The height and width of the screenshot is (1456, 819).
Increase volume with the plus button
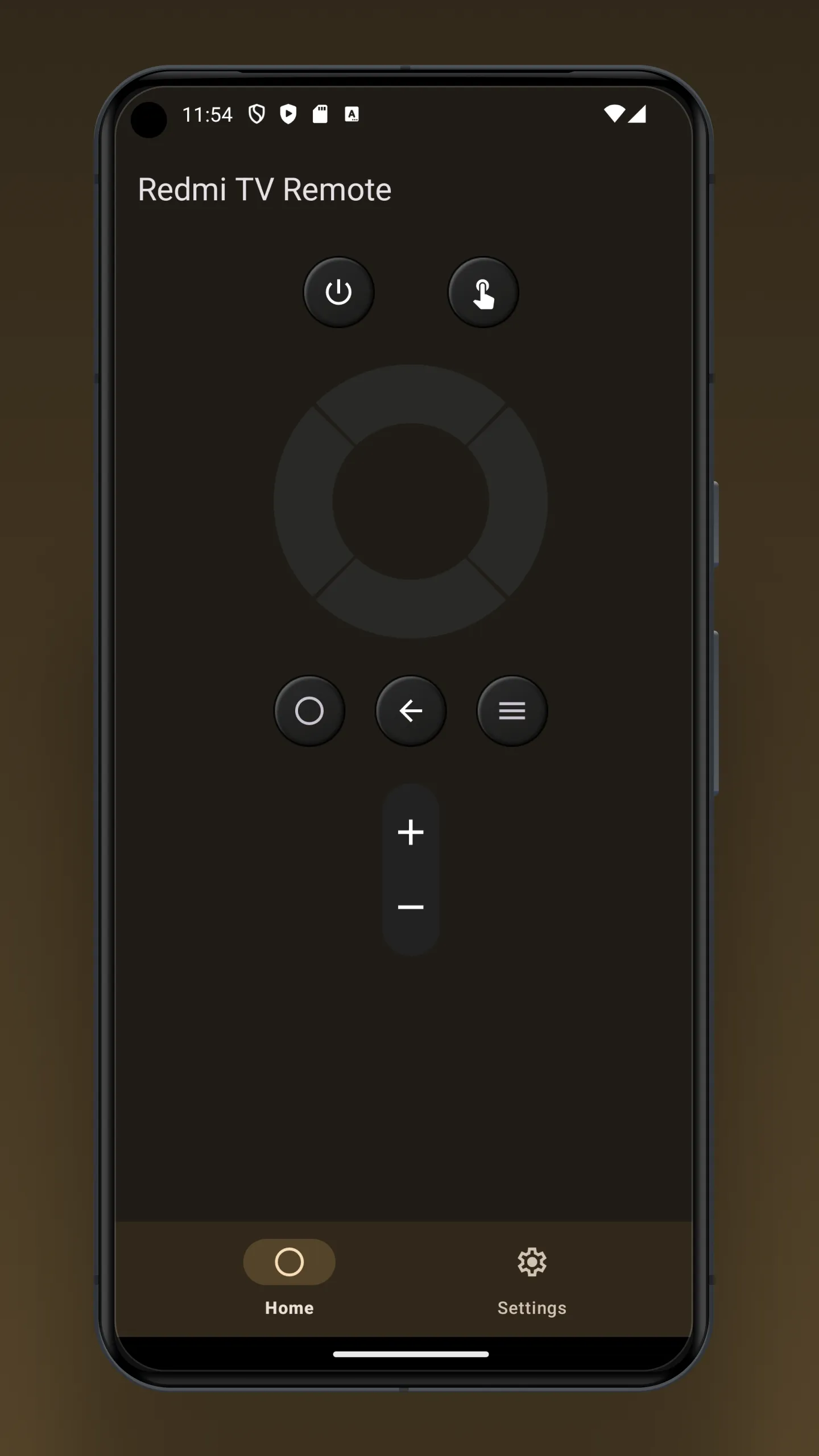pyautogui.click(x=411, y=833)
